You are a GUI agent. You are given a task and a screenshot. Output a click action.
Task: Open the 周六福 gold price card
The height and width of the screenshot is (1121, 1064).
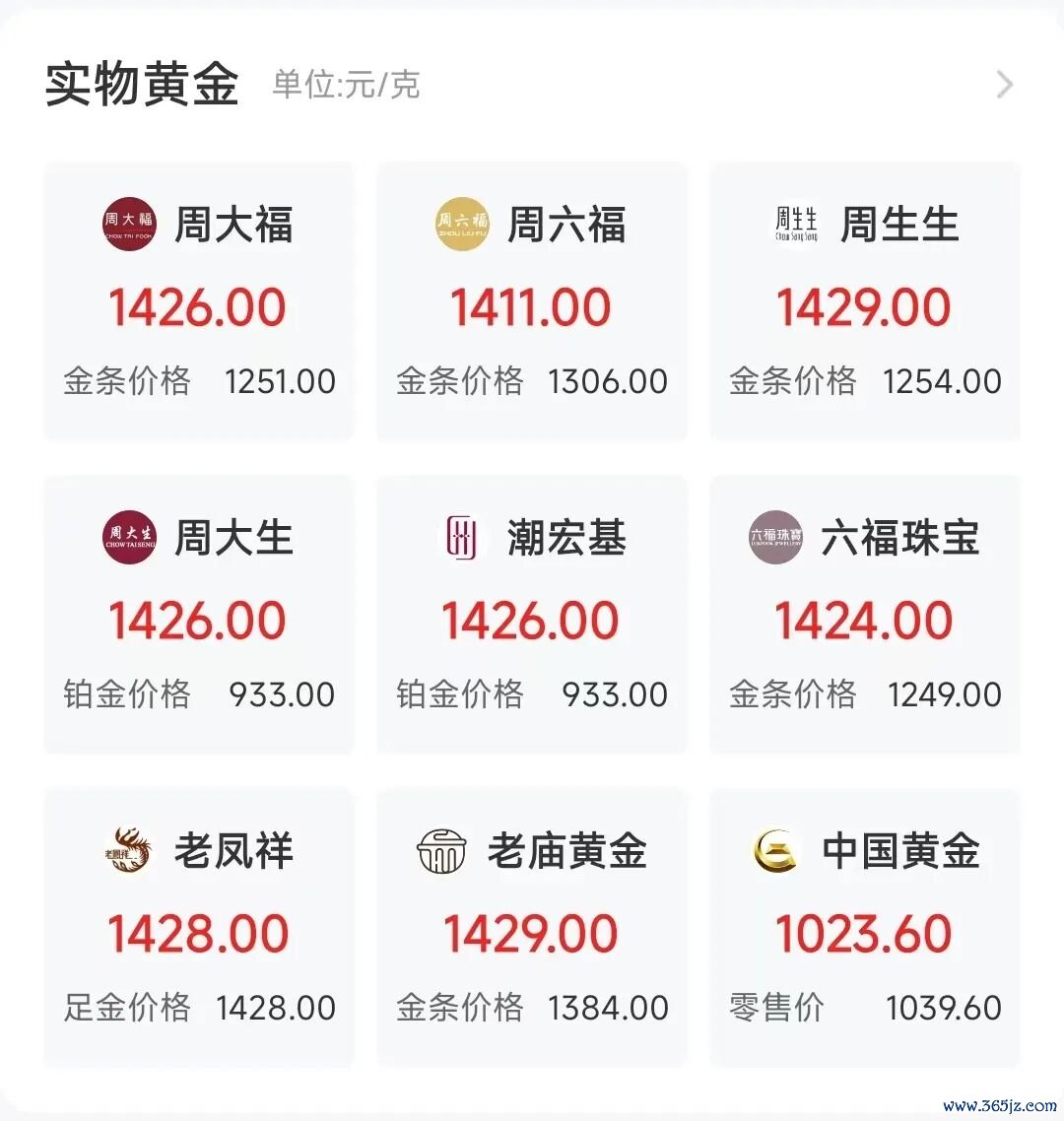pyautogui.click(x=531, y=301)
